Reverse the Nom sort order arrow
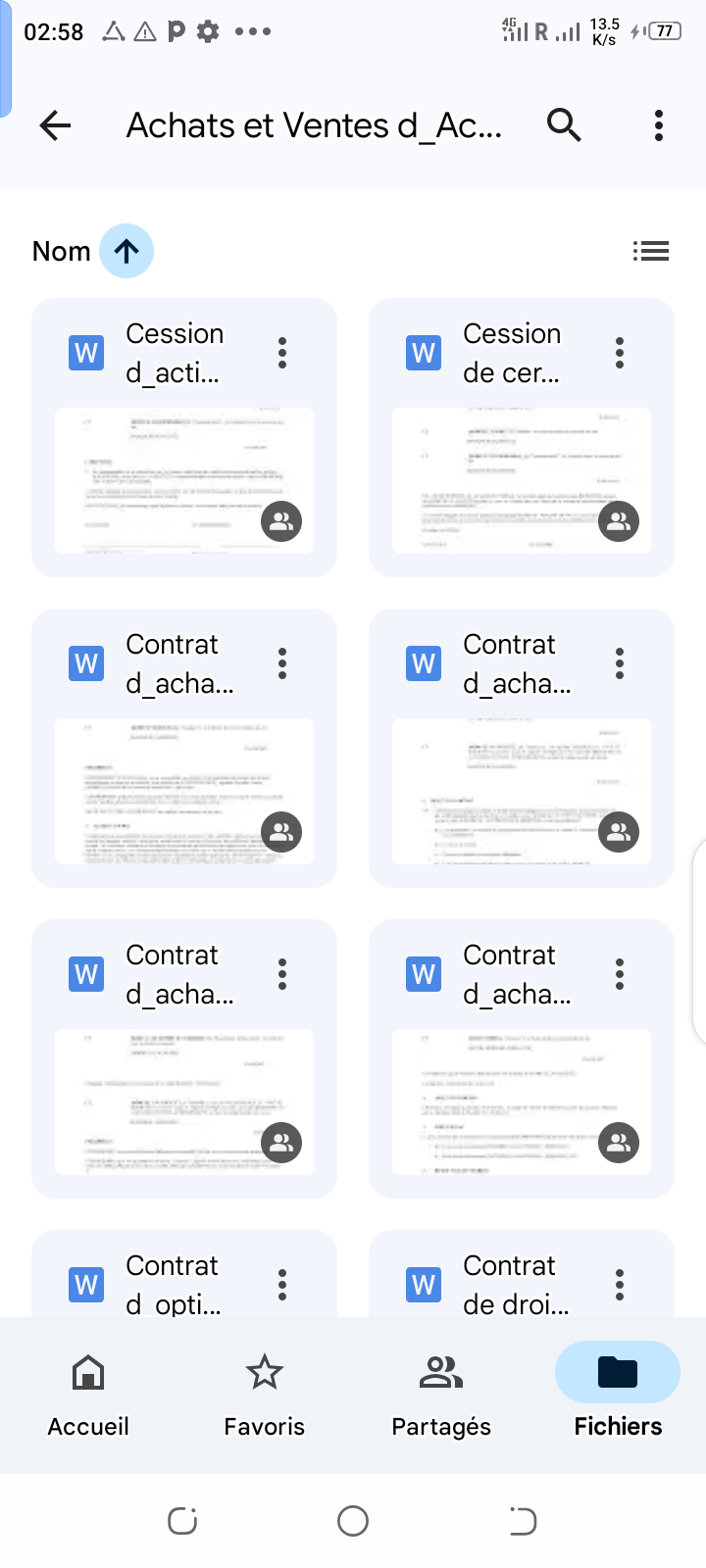 pos(126,251)
